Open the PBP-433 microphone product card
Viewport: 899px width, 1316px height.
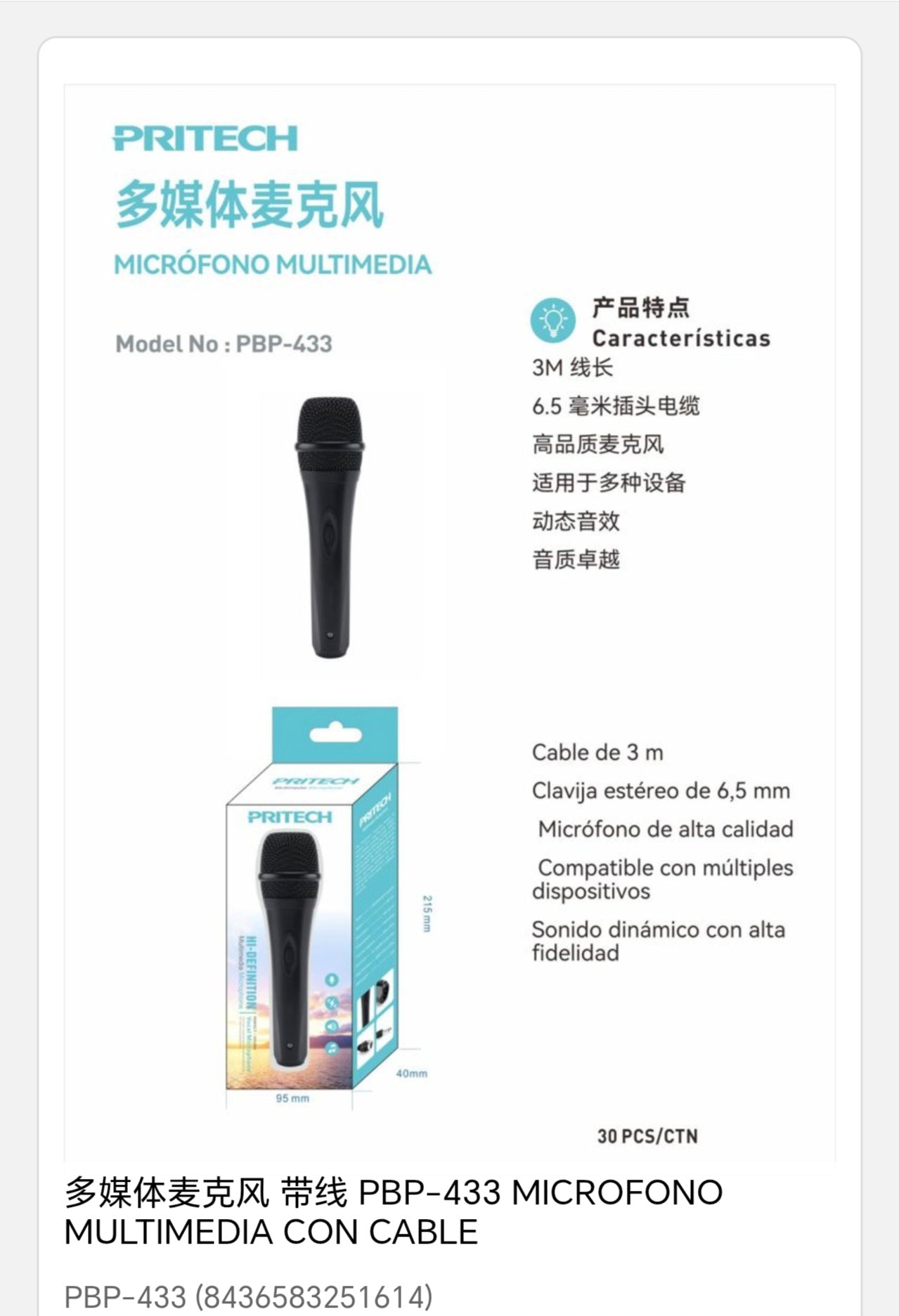coord(393,1212)
